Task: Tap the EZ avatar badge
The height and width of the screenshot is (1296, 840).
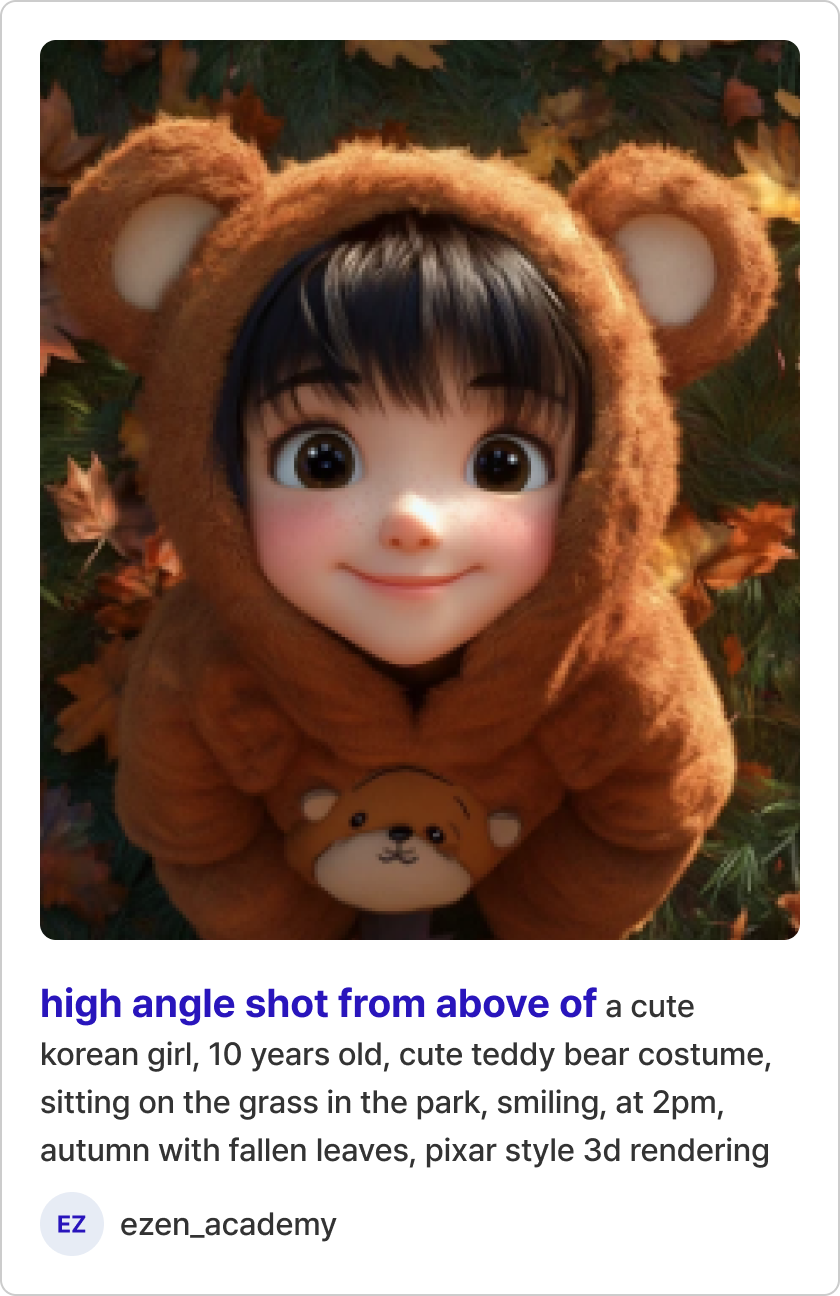Action: [72, 1224]
